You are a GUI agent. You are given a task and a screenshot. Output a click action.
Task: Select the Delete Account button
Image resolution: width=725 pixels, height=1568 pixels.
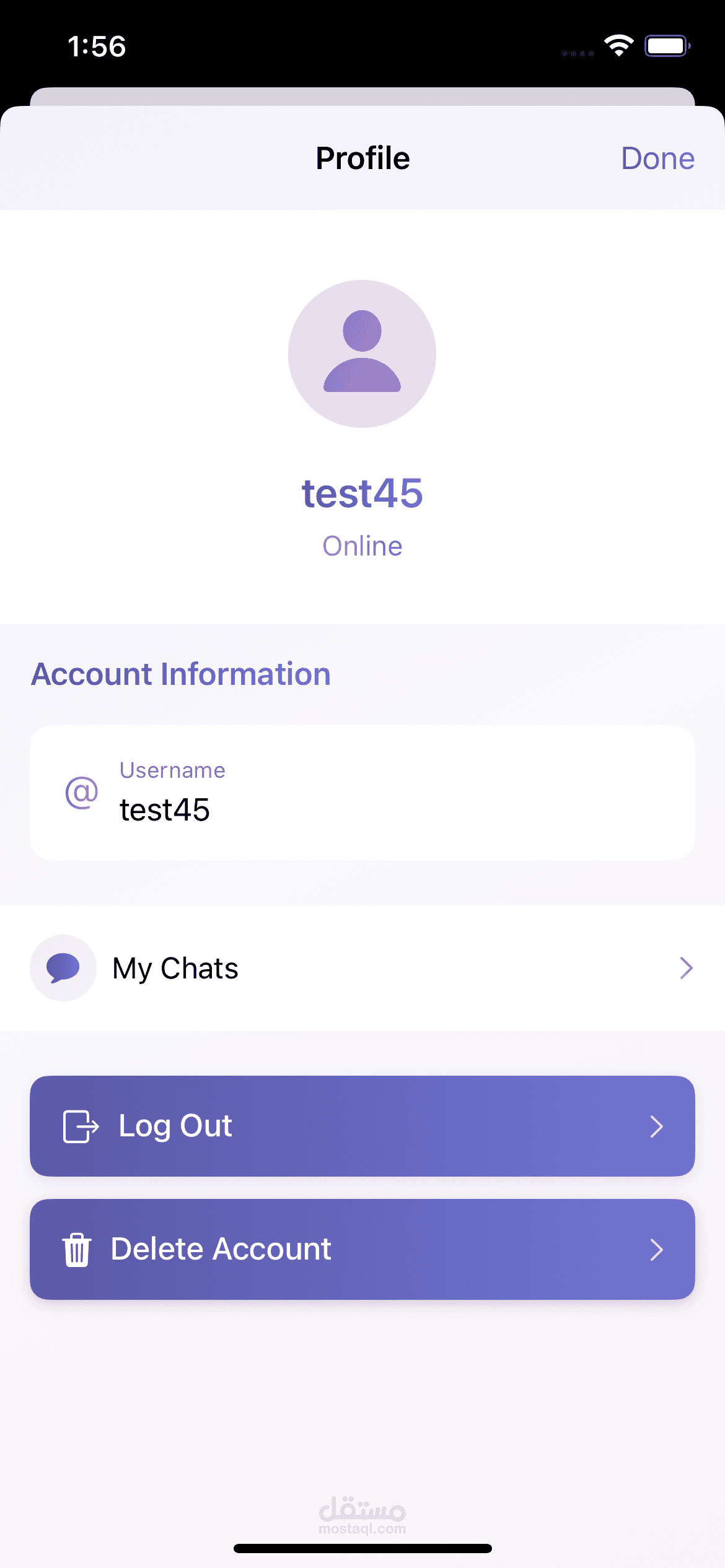pos(362,1249)
